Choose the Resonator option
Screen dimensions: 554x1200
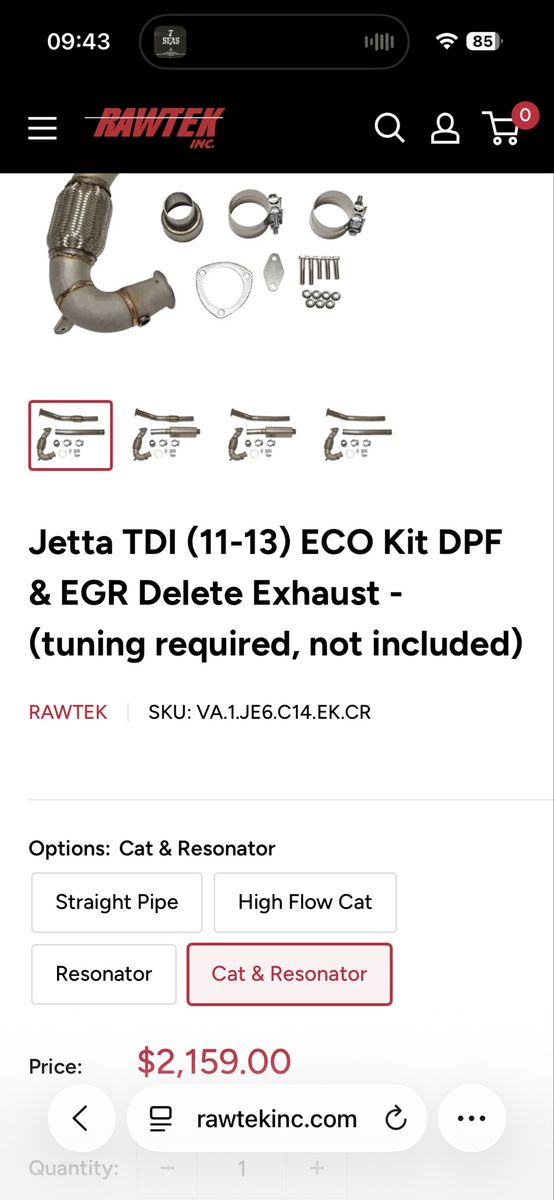(x=104, y=974)
